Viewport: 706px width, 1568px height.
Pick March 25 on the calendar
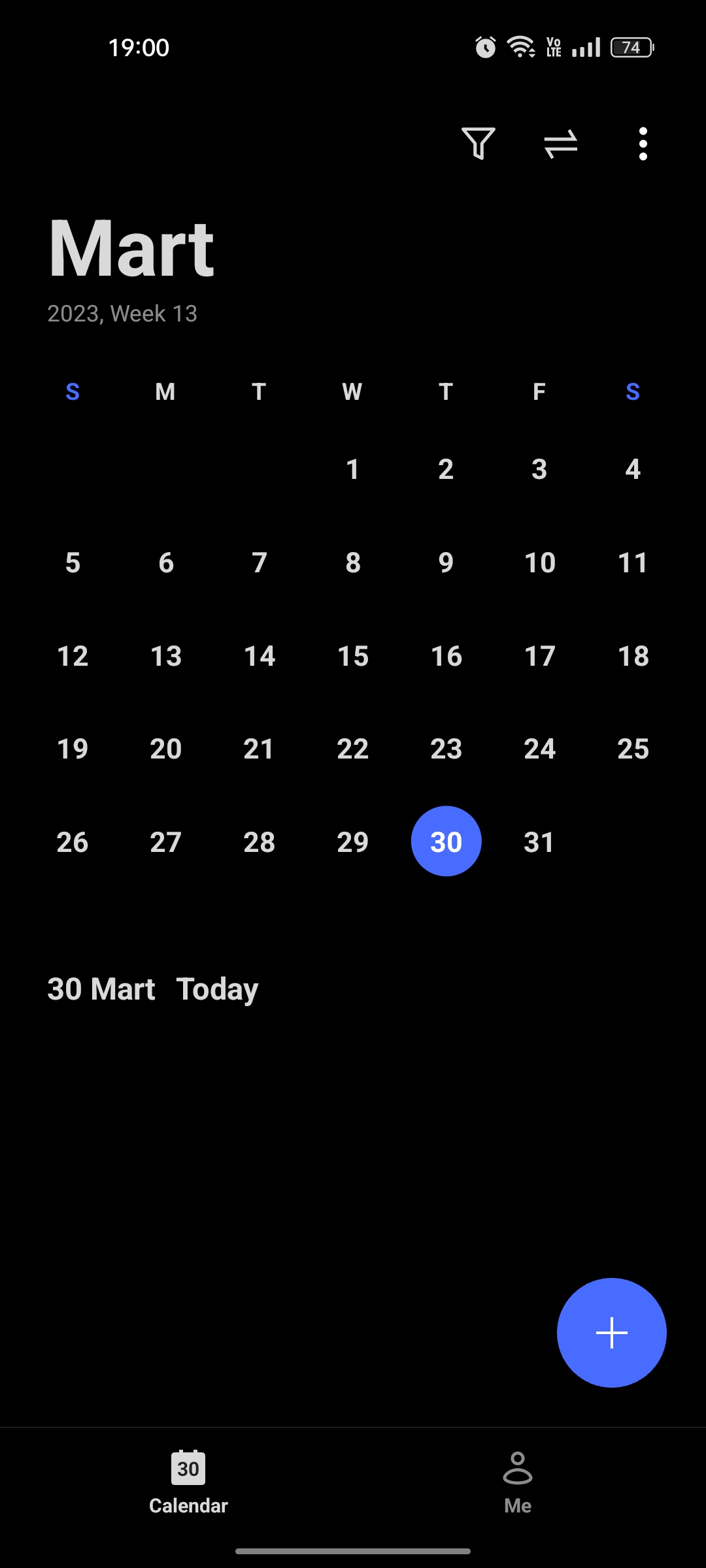click(633, 748)
